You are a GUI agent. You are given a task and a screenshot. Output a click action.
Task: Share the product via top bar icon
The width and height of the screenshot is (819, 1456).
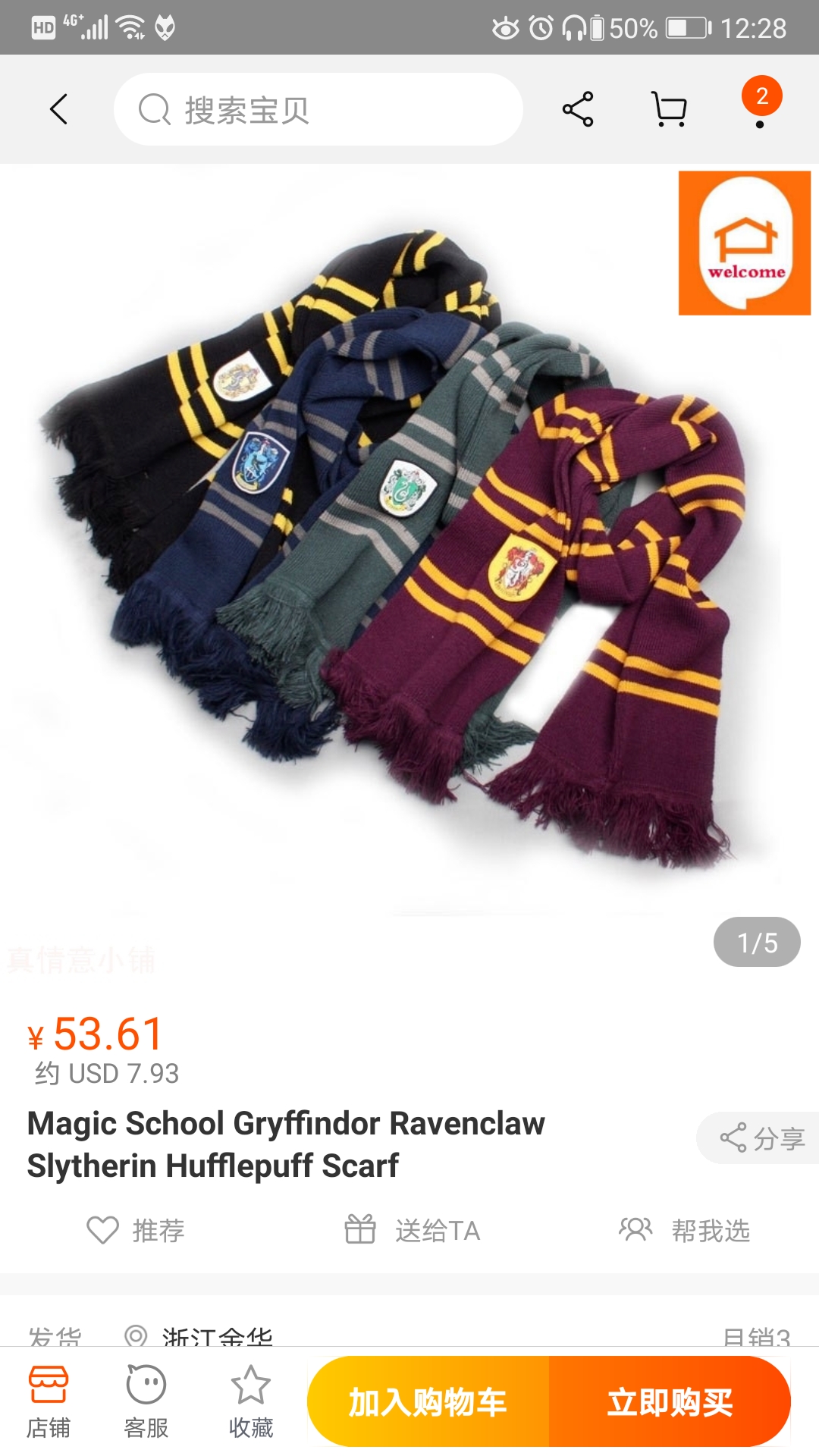(x=578, y=109)
